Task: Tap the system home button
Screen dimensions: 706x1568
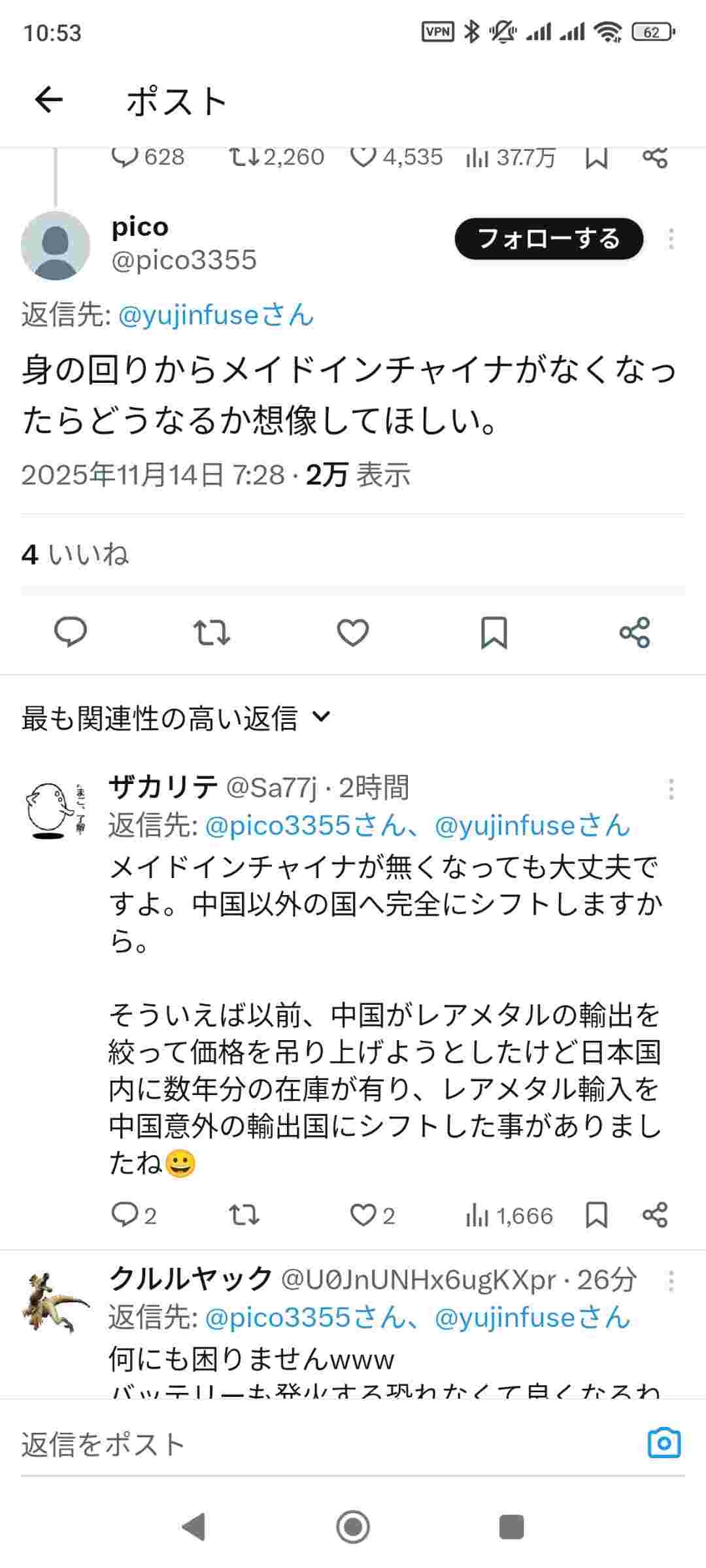Action: point(353,1527)
